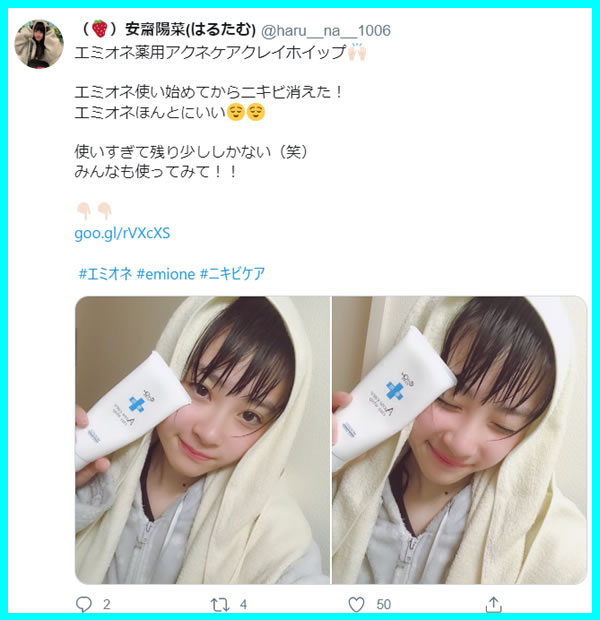View the right photo with closed eyes

(459, 440)
